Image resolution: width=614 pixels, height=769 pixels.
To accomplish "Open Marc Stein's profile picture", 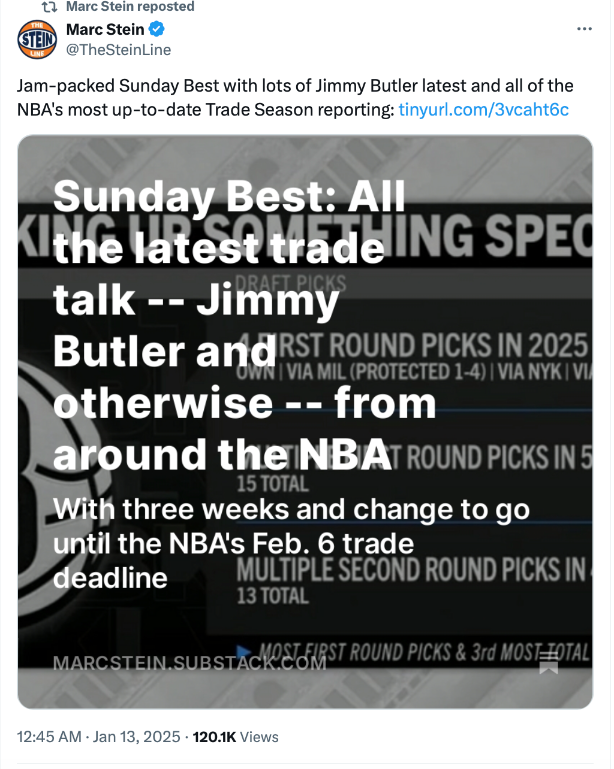I will point(38,40).
